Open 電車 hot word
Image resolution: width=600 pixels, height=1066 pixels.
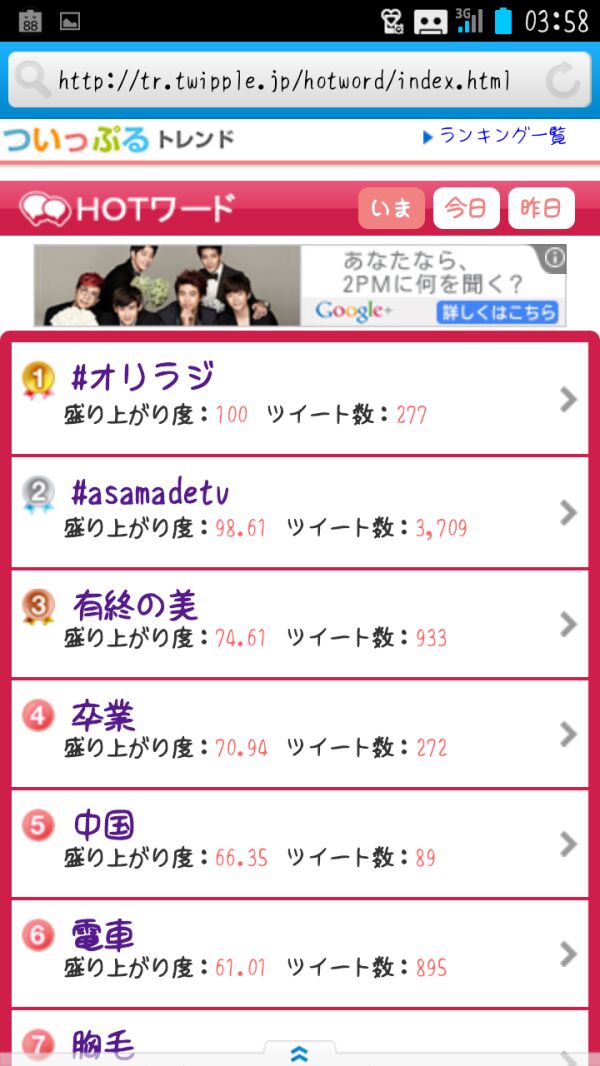(x=300, y=952)
